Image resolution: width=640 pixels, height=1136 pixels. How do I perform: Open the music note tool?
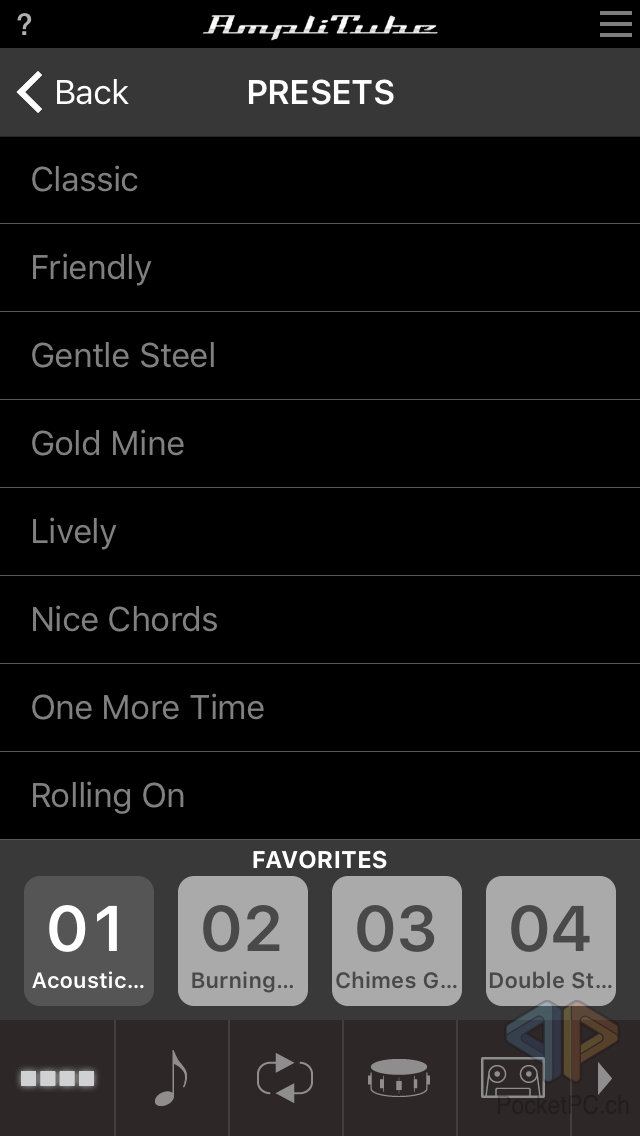(x=172, y=1078)
